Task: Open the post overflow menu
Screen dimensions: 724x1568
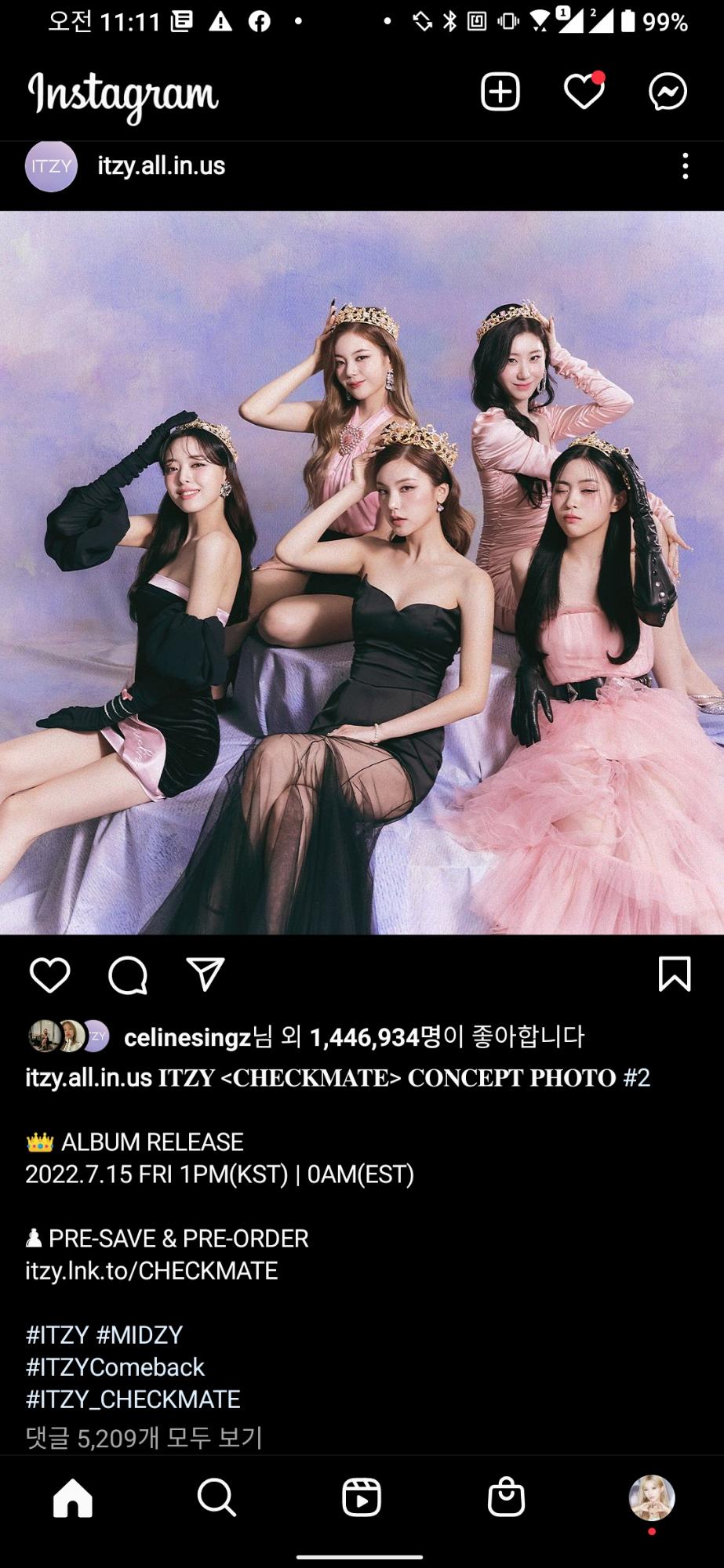Action: (685, 166)
